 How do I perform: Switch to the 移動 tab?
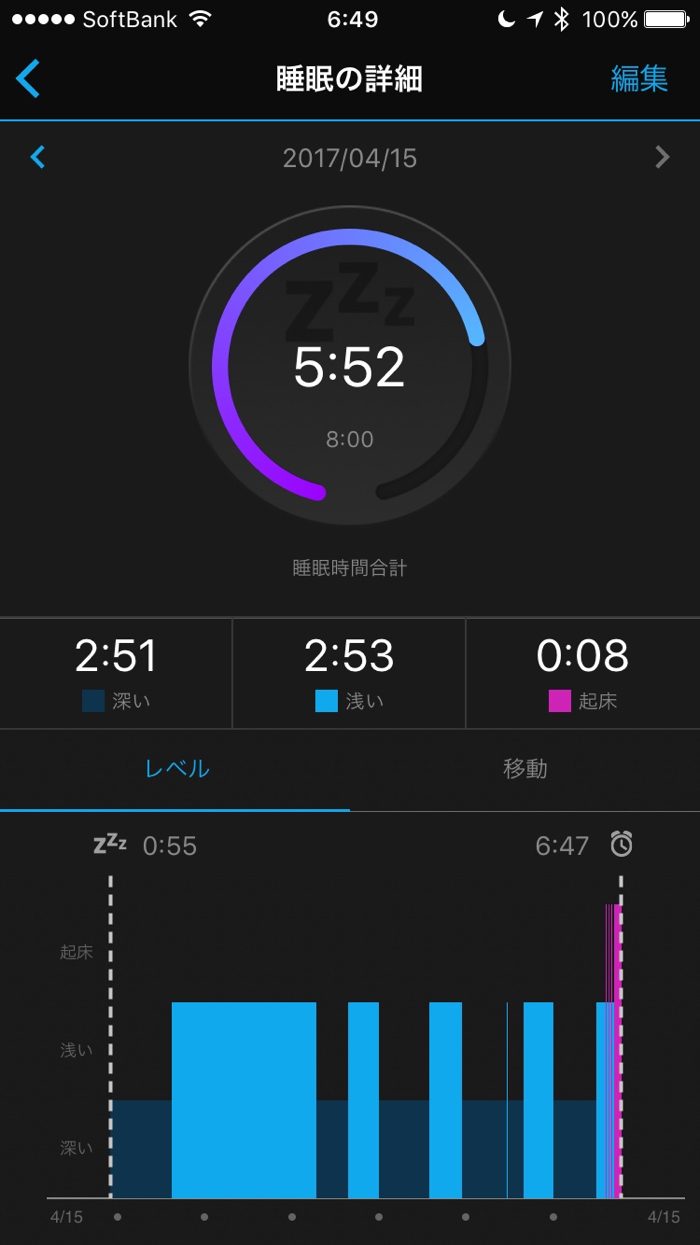[x=525, y=769]
